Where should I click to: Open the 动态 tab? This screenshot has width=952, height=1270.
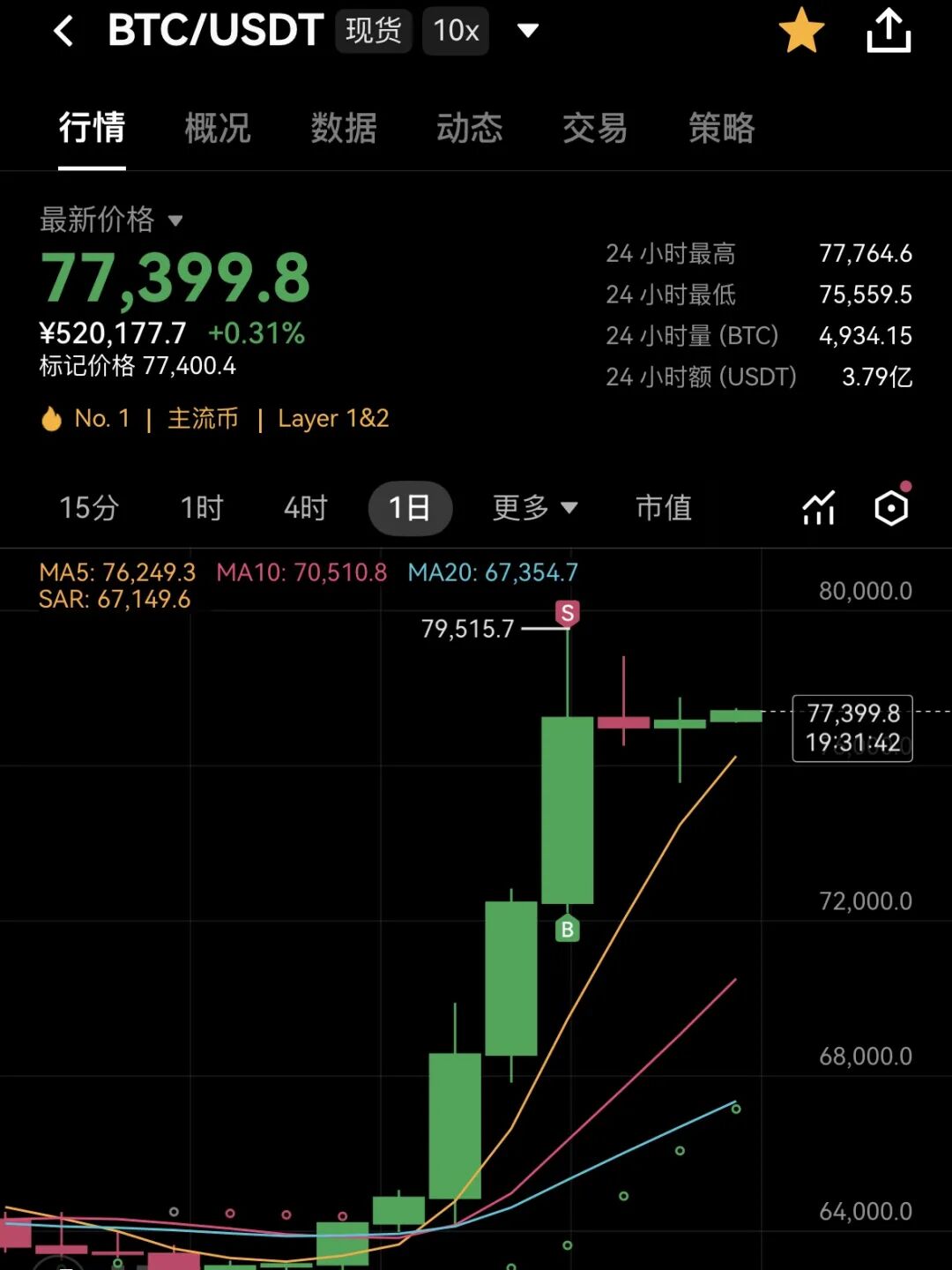point(470,128)
